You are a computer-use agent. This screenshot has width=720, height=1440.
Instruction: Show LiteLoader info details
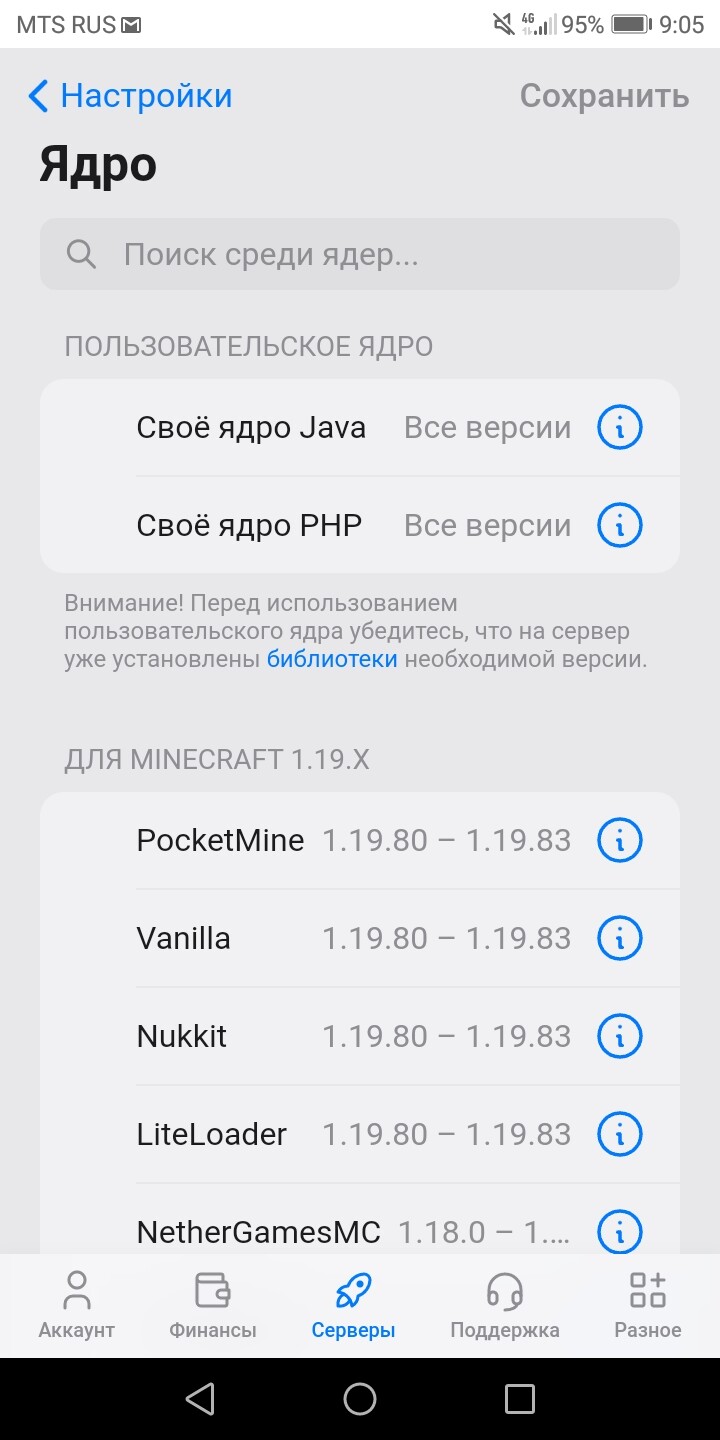tap(619, 1134)
